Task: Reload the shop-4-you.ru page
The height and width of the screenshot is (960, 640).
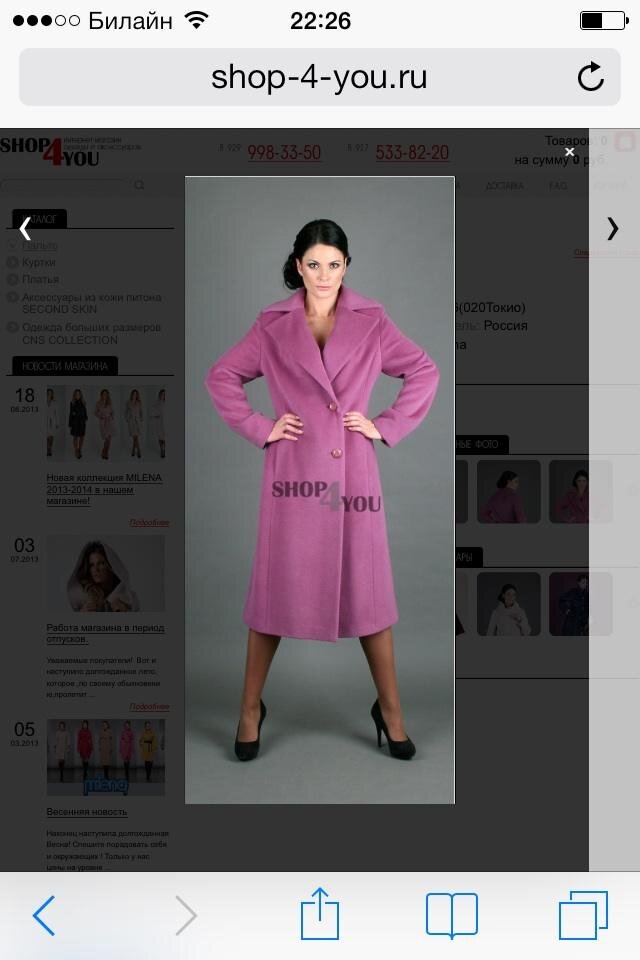Action: 591,78
